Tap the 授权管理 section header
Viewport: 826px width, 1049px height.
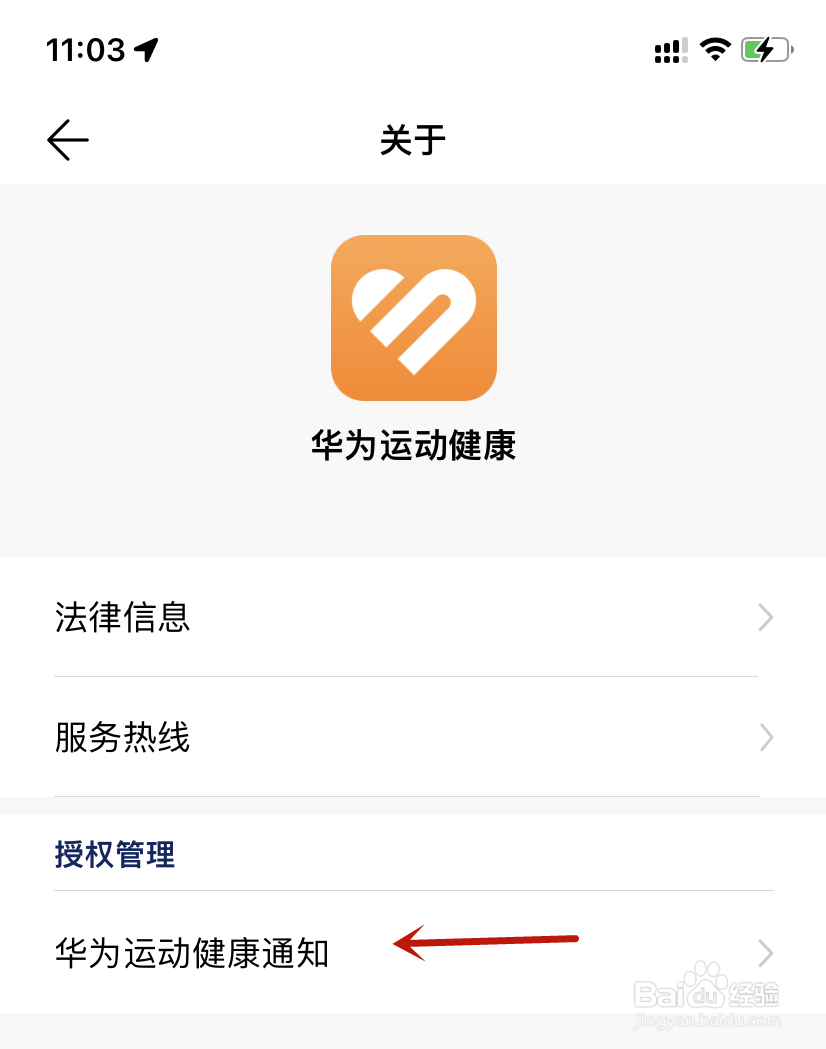pyautogui.click(x=114, y=855)
